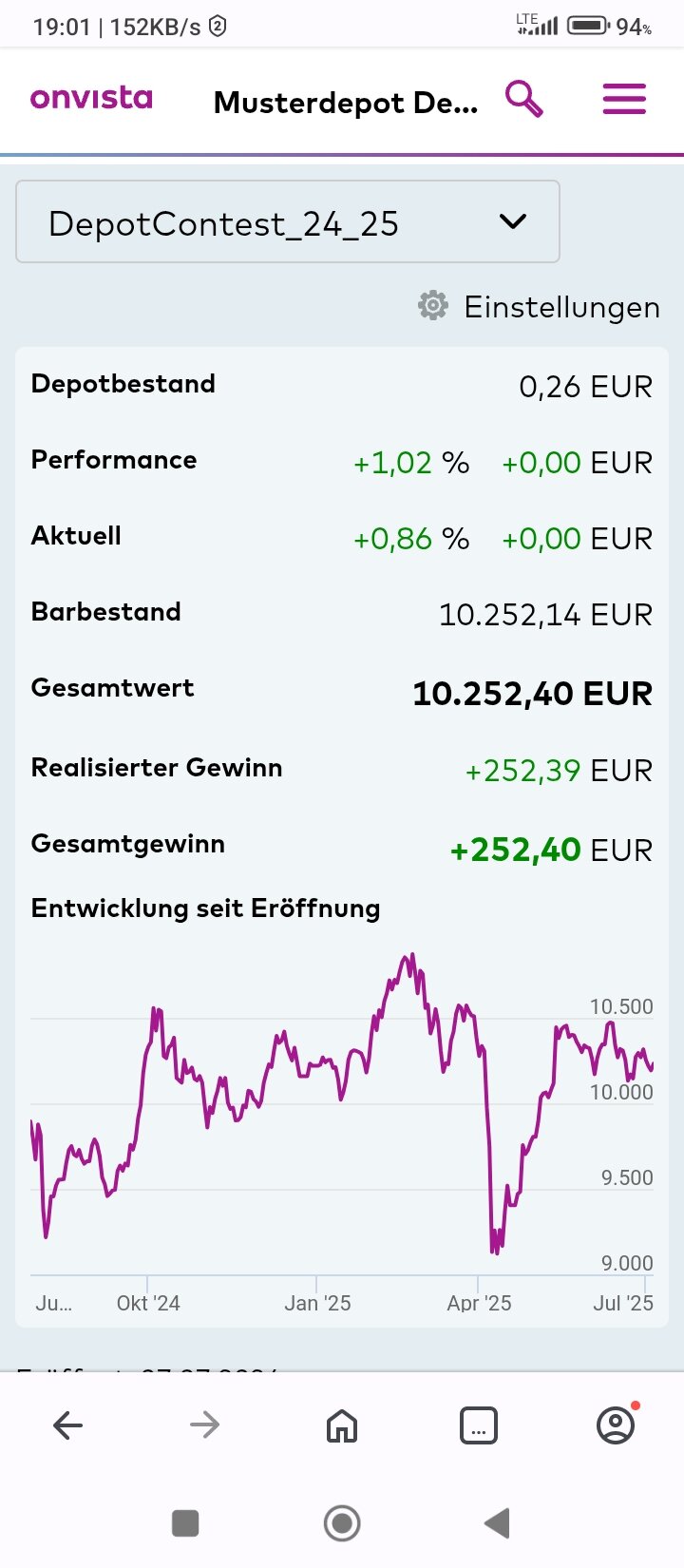684x1568 pixels.
Task: Go back to the previous browser page
Action: click(x=68, y=1425)
